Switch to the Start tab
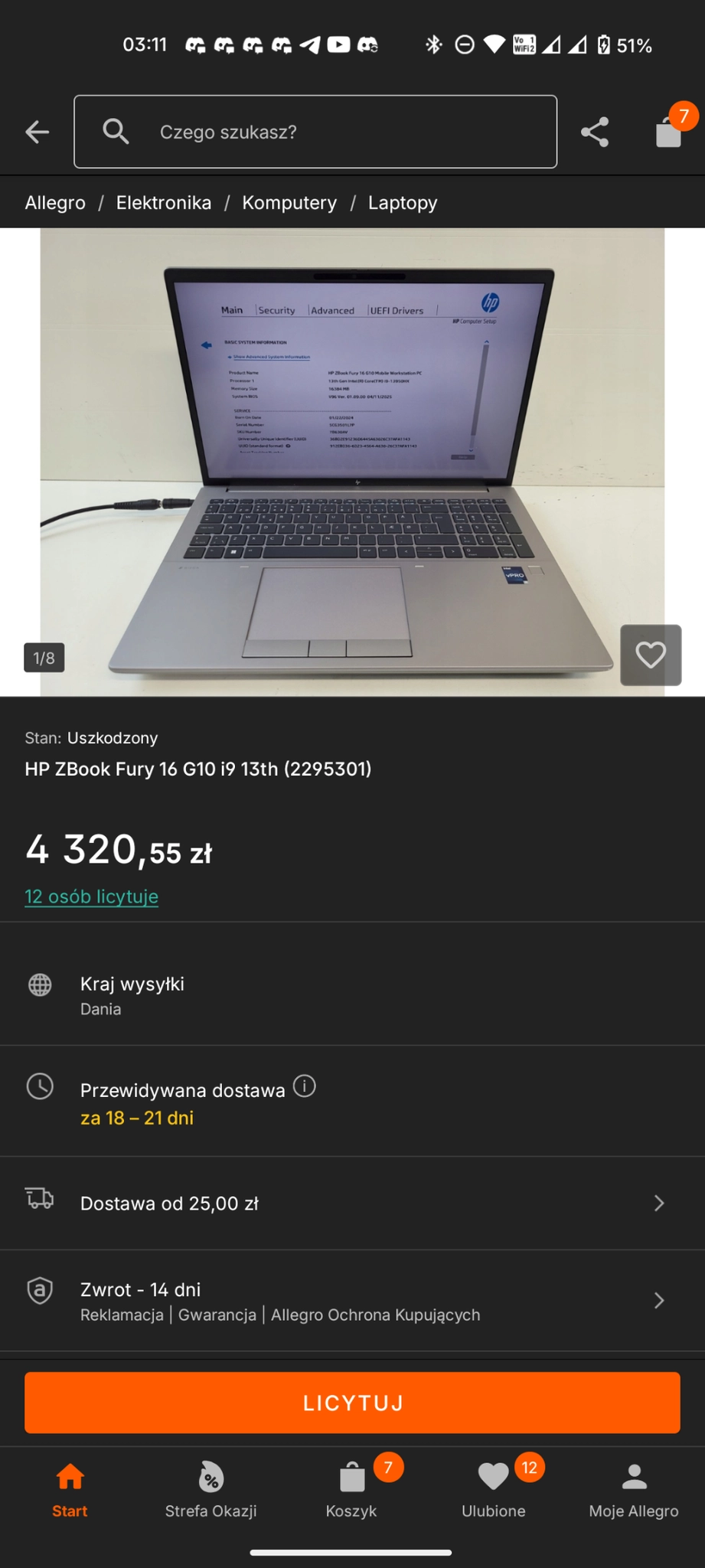Viewport: 705px width, 1568px height. coord(70,1490)
